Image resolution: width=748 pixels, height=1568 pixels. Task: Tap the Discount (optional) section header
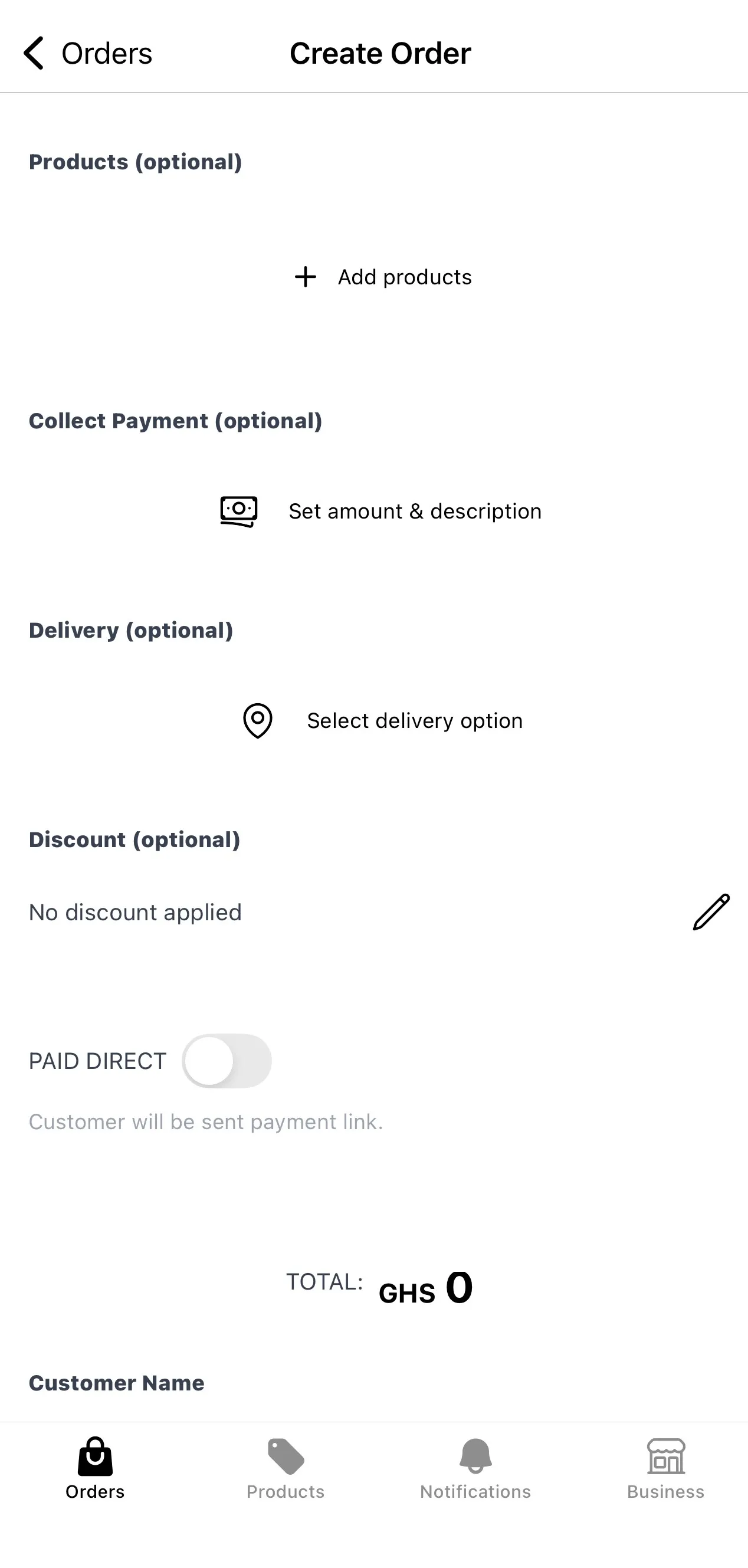(x=134, y=839)
